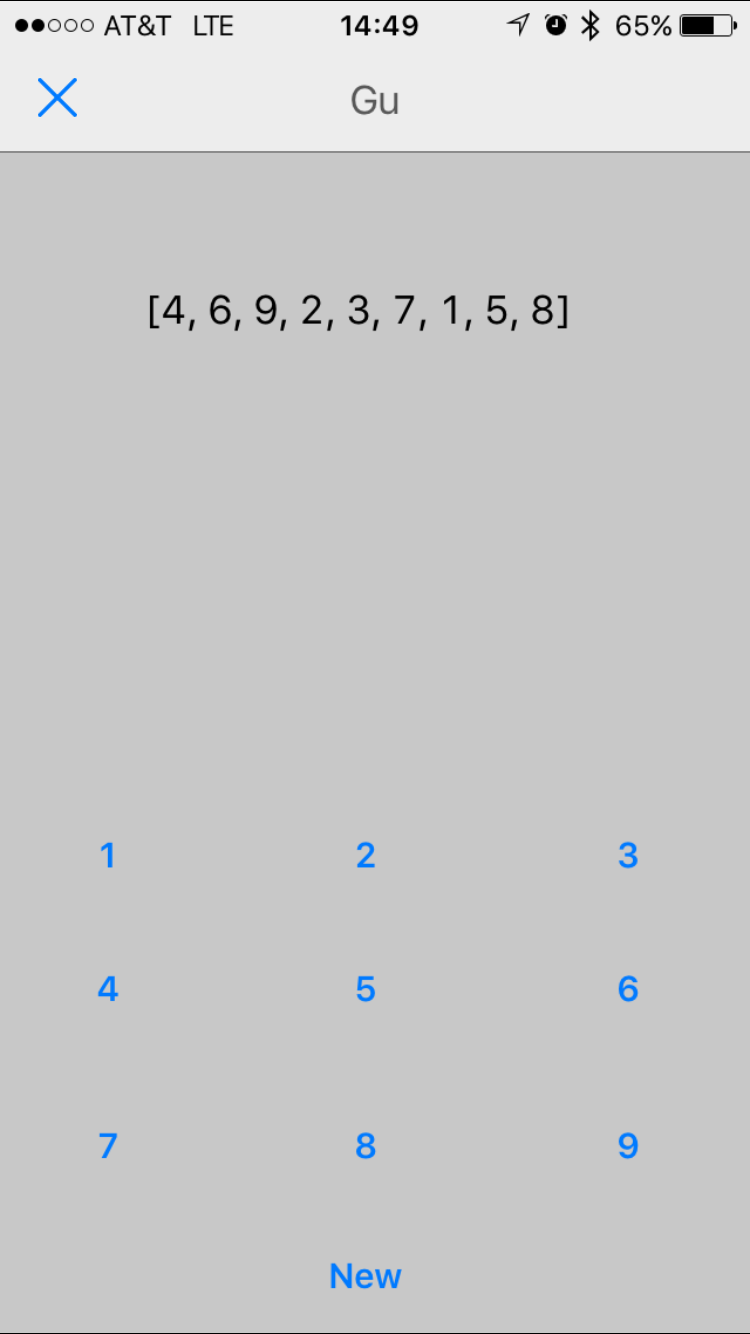Choose the number 9 button

pos(628,1146)
